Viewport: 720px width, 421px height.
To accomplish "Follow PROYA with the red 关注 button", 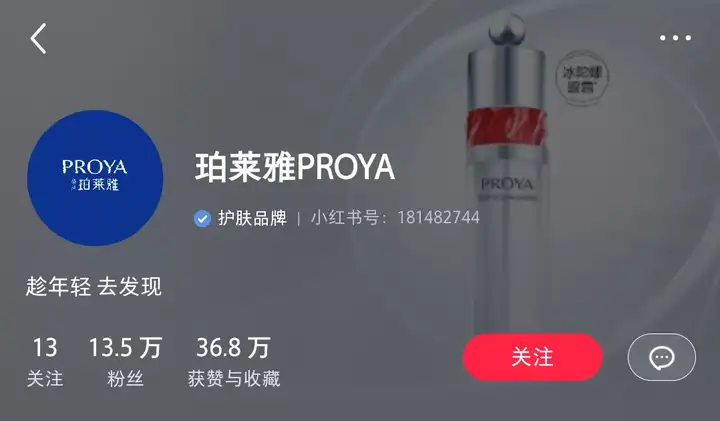I will pos(532,357).
